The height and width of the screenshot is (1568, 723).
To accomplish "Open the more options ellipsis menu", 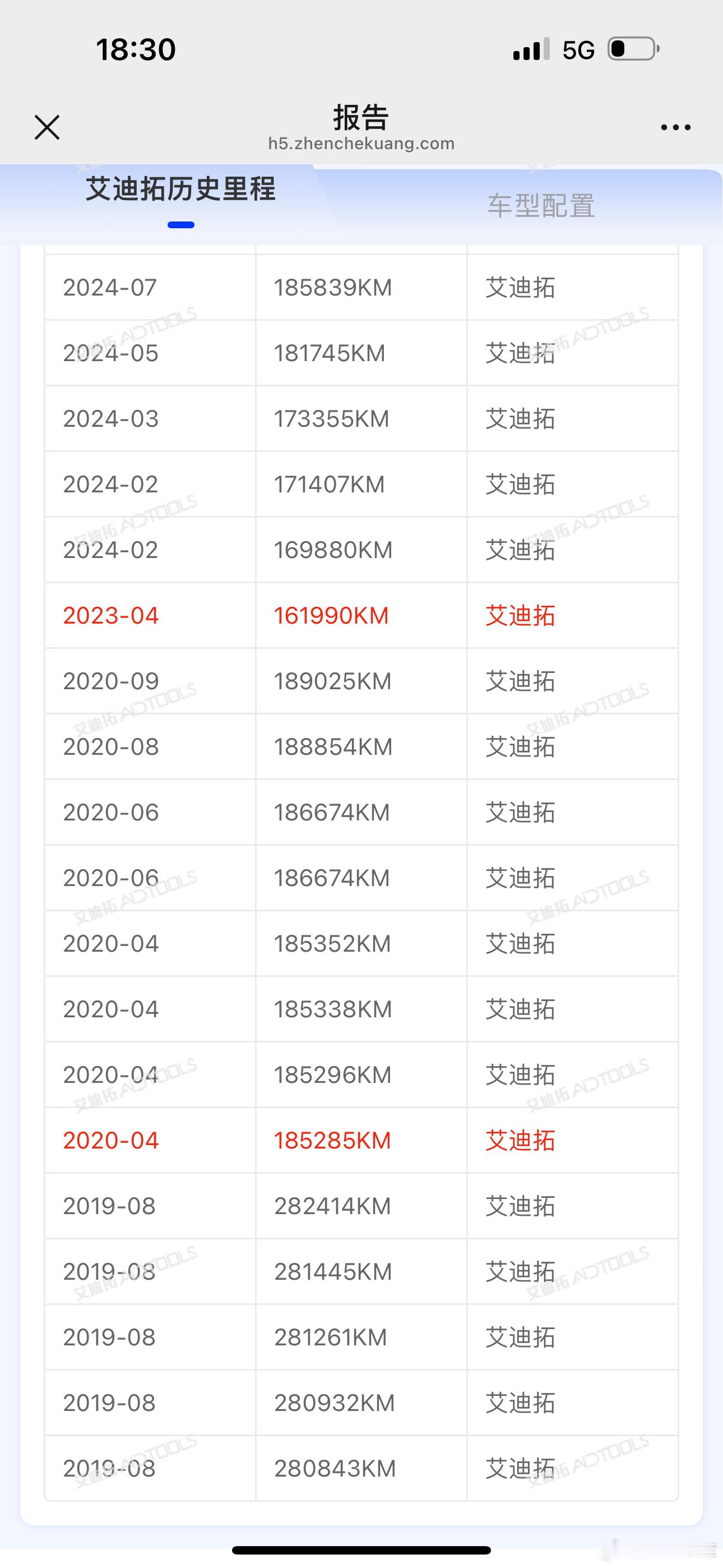I will pyautogui.click(x=675, y=127).
